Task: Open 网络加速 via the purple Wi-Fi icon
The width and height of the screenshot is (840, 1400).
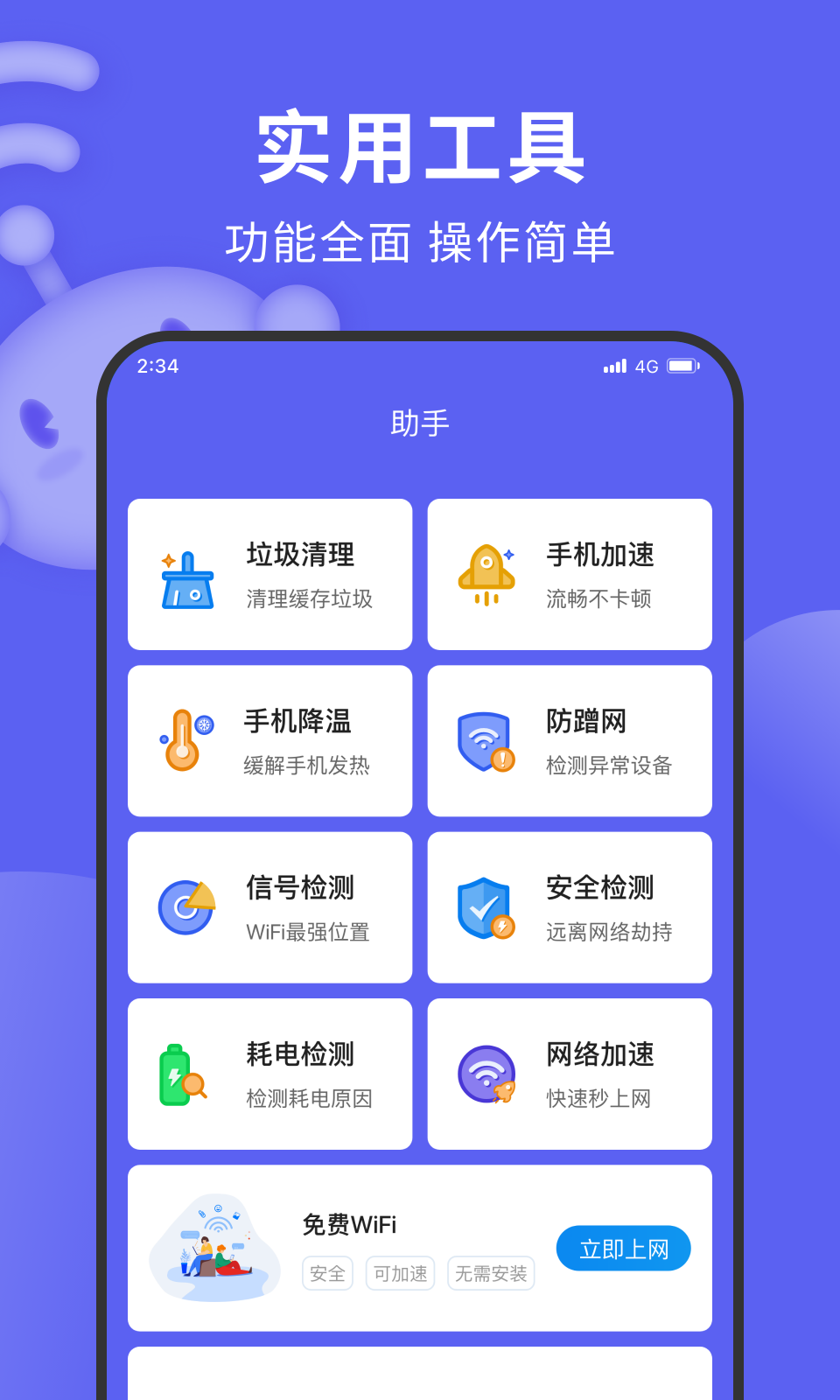Action: [x=485, y=1074]
